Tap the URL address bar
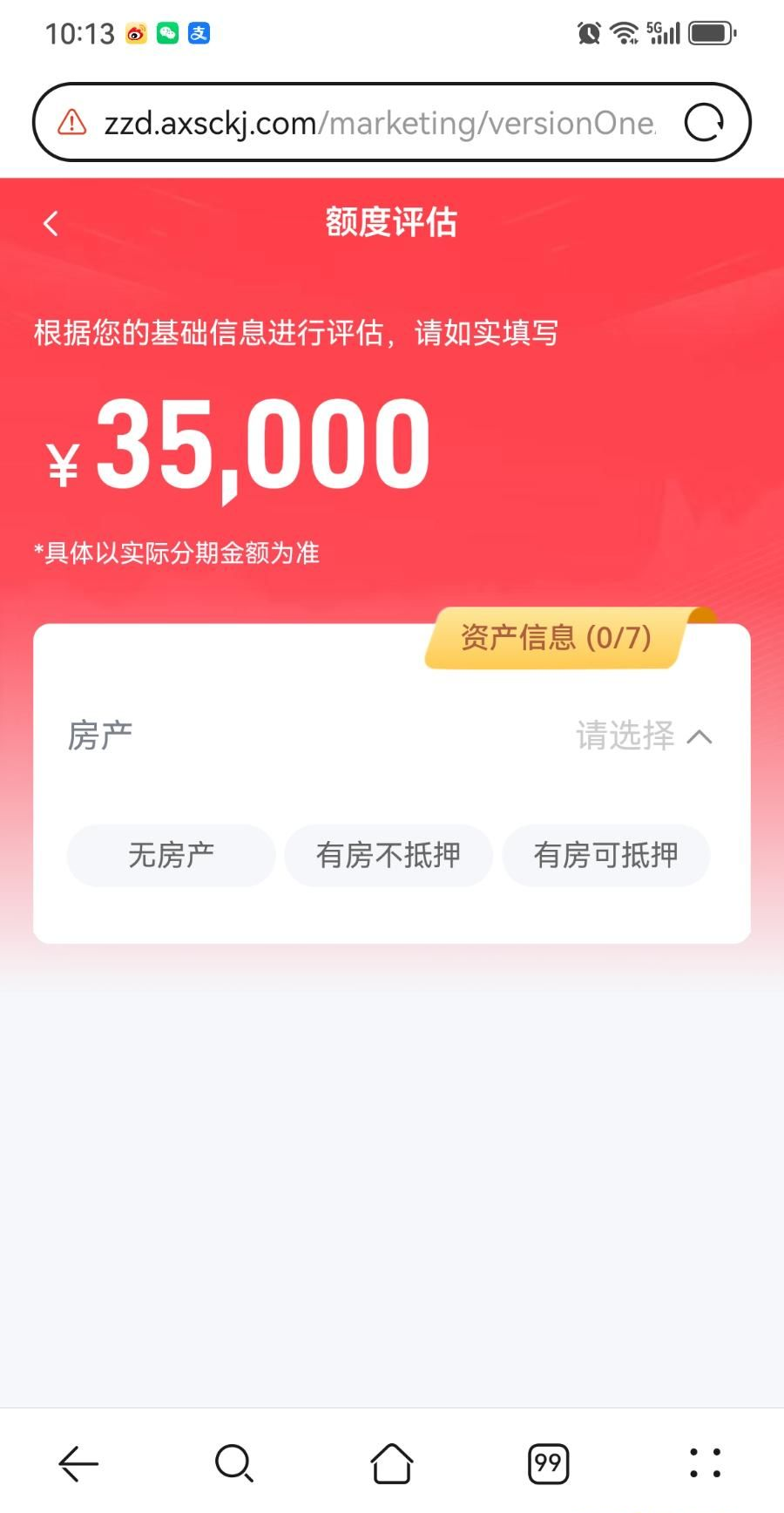Screen dimensions: 784x1513 point(379,123)
